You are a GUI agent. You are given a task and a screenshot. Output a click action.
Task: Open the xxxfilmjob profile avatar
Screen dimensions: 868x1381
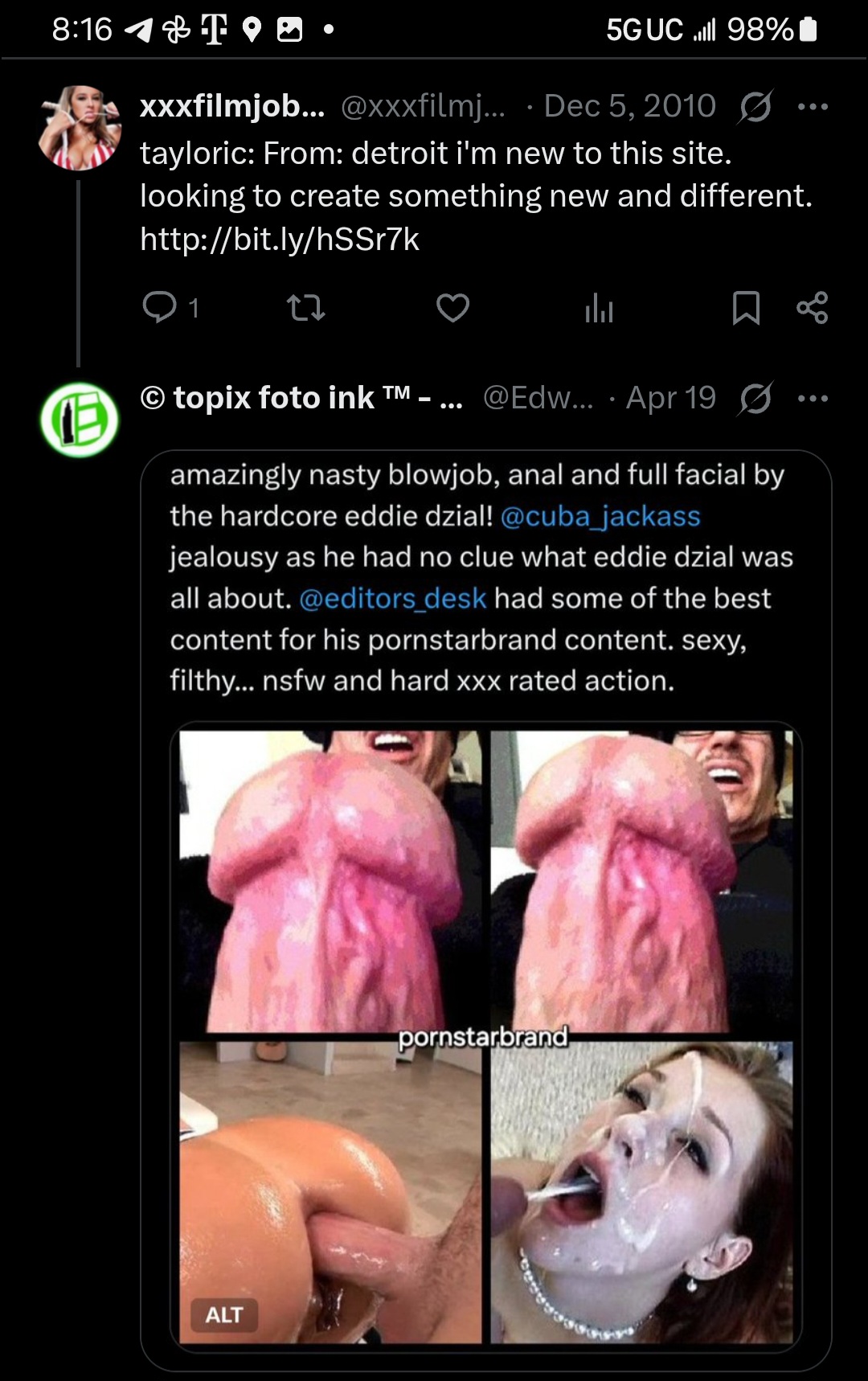pos(80,127)
